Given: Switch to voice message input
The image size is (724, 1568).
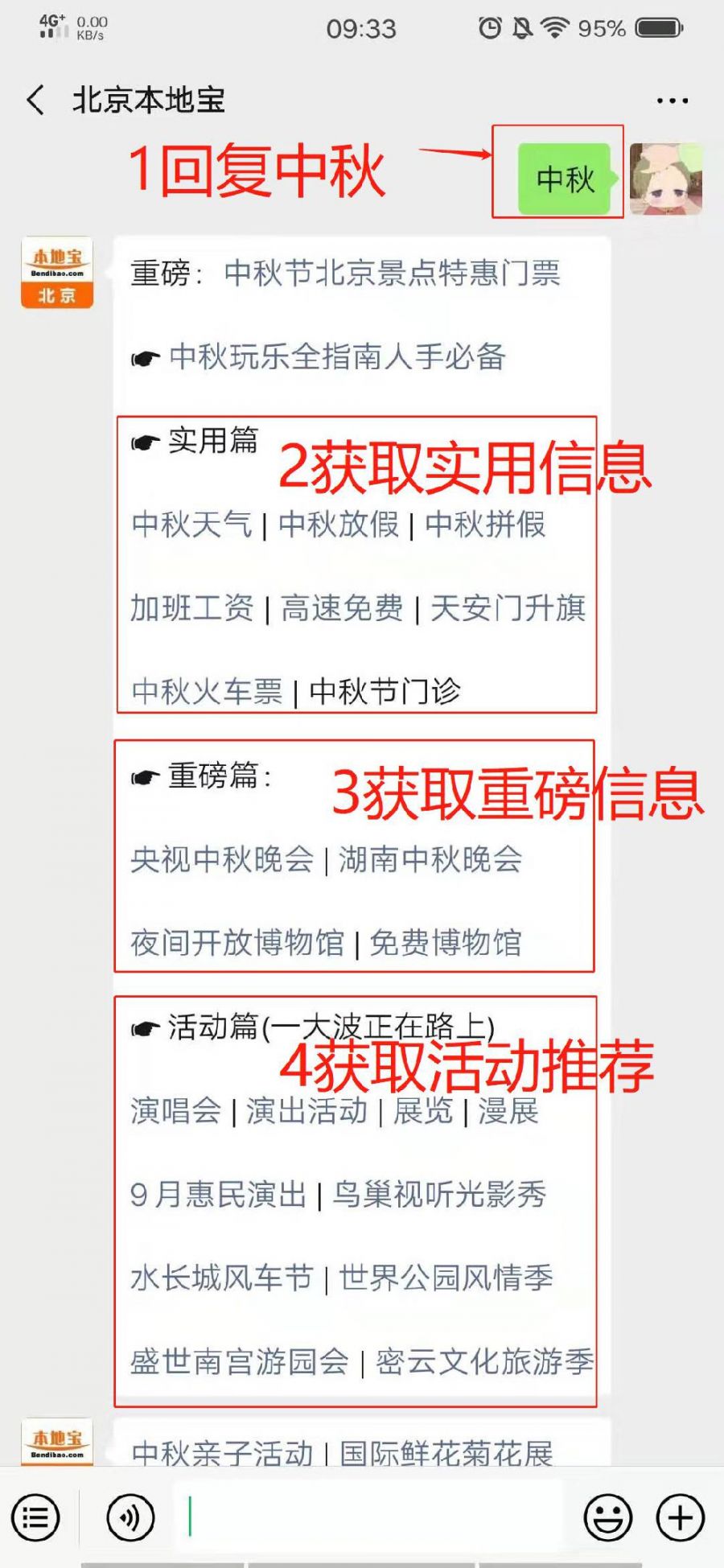Looking at the screenshot, I should pyautogui.click(x=130, y=1517).
